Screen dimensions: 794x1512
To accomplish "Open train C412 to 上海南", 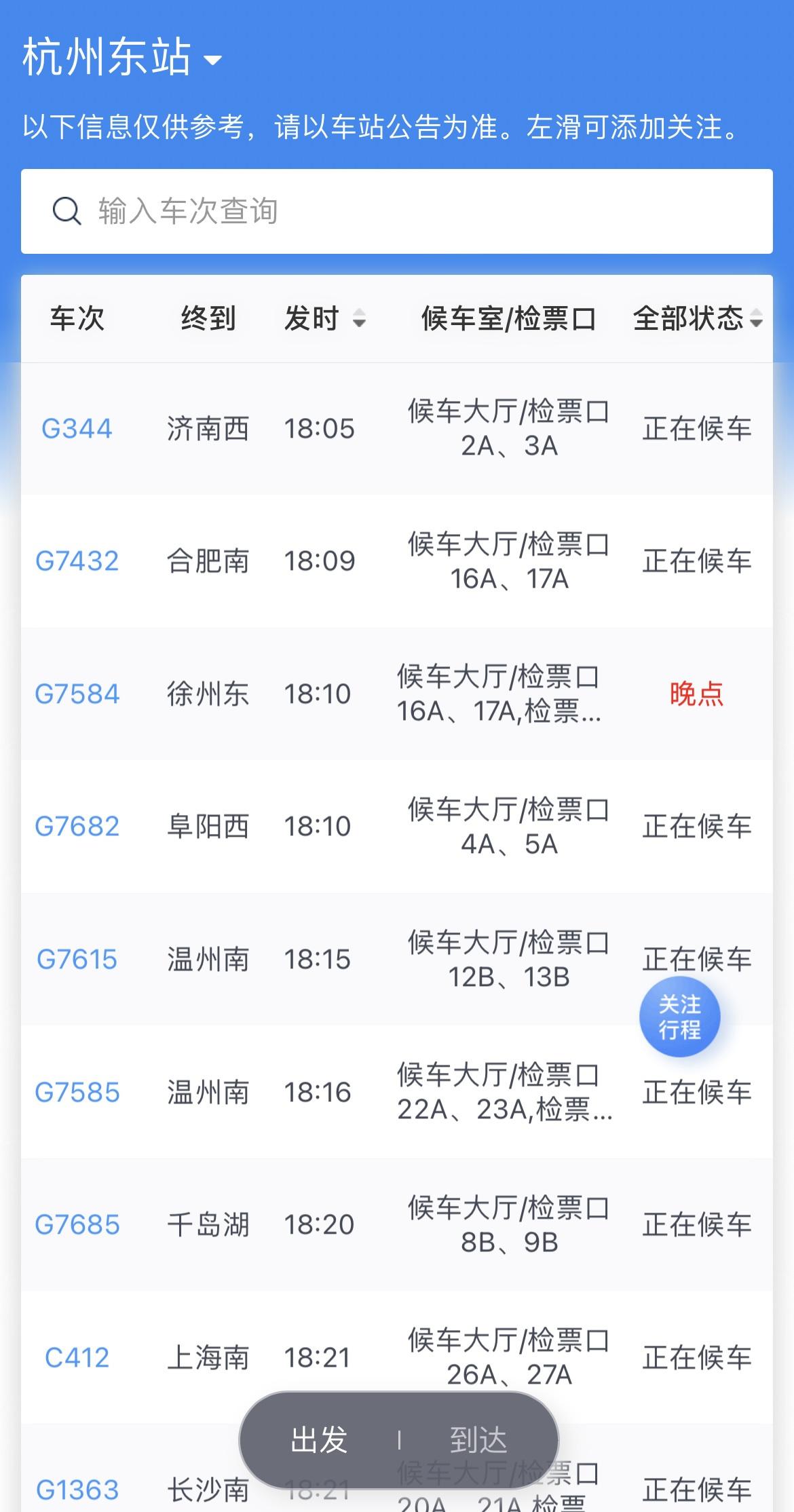I will (x=77, y=1357).
